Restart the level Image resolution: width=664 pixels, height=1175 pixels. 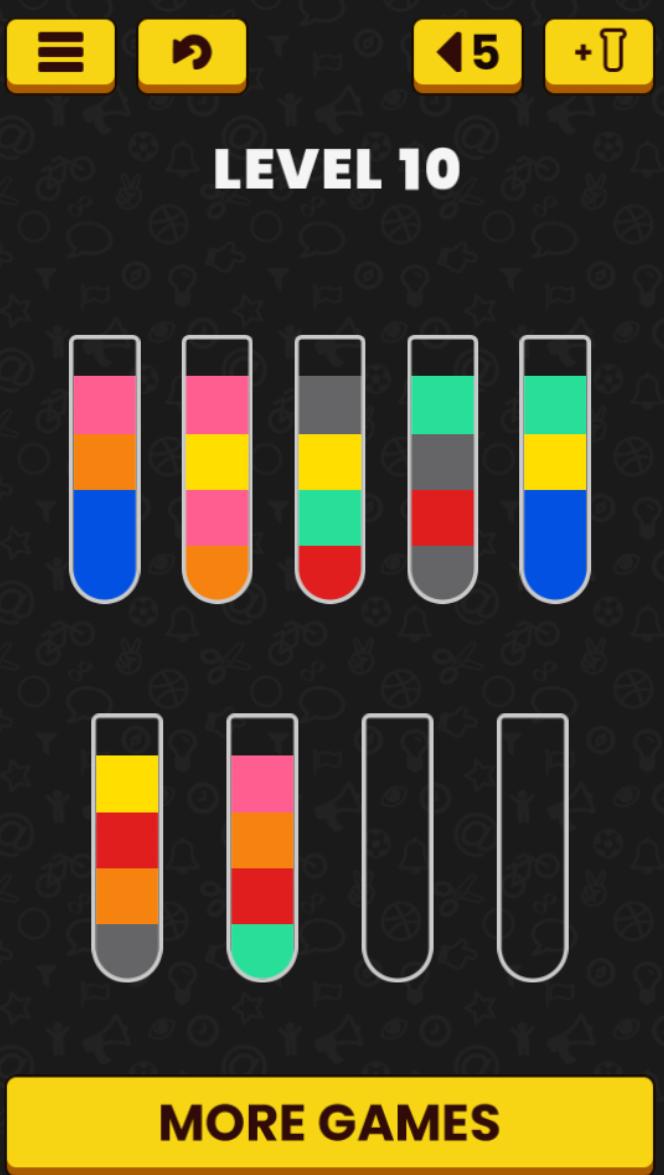192,52
